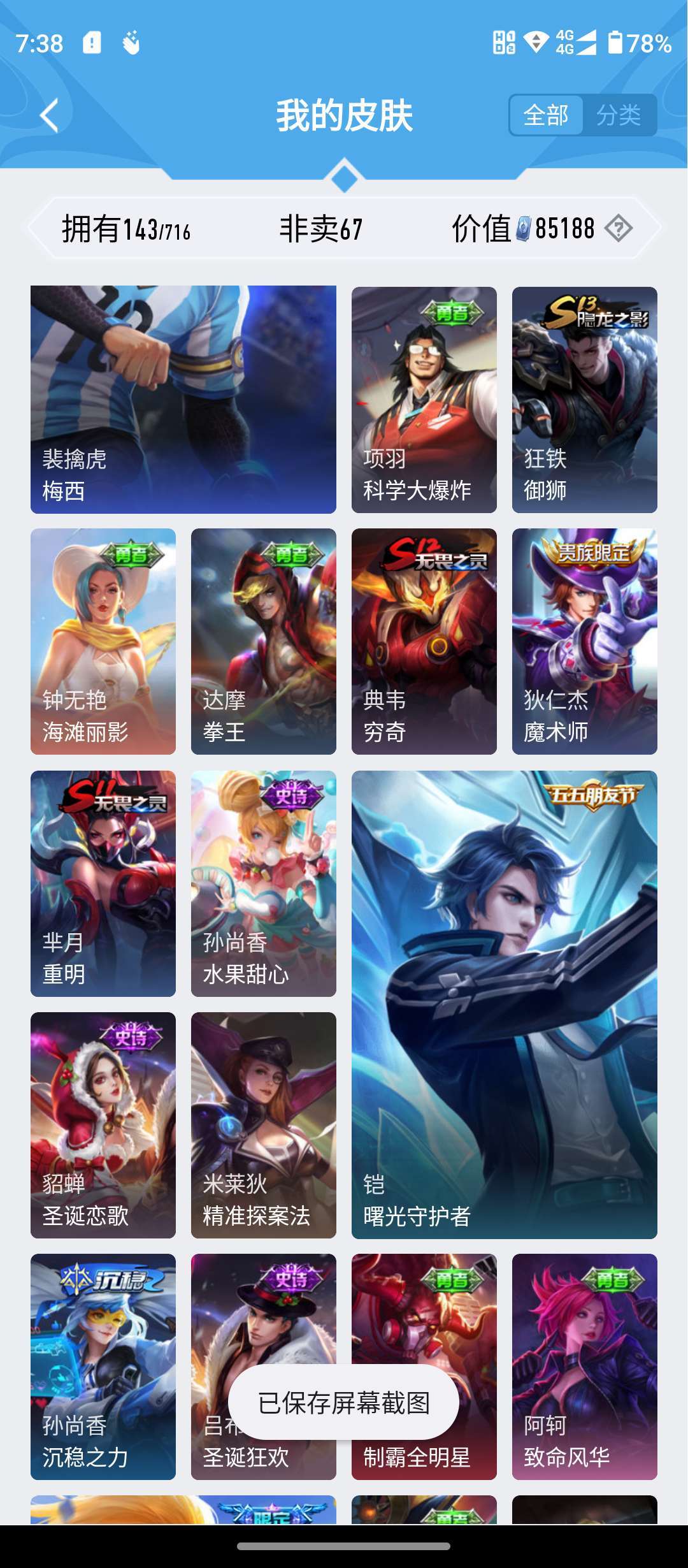Open 项羽 科学大爆炸 skin card

424,400
